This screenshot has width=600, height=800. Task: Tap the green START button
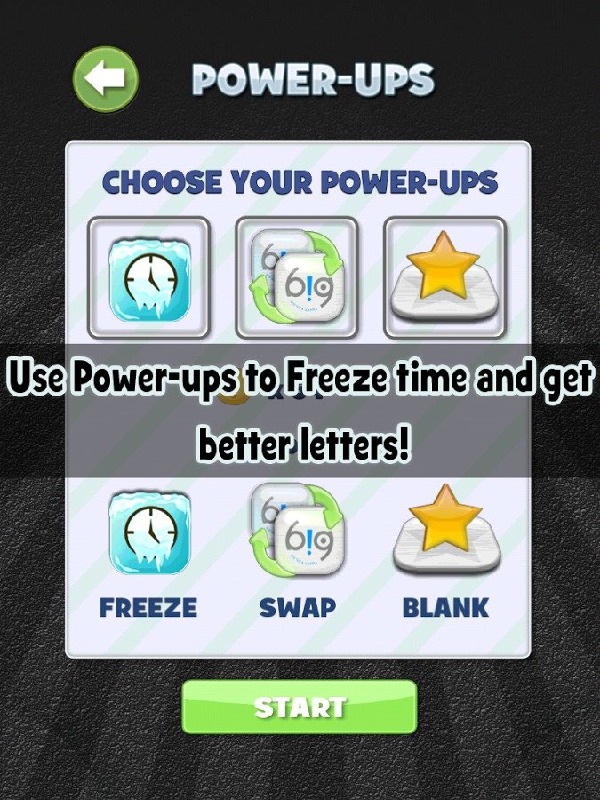click(299, 707)
